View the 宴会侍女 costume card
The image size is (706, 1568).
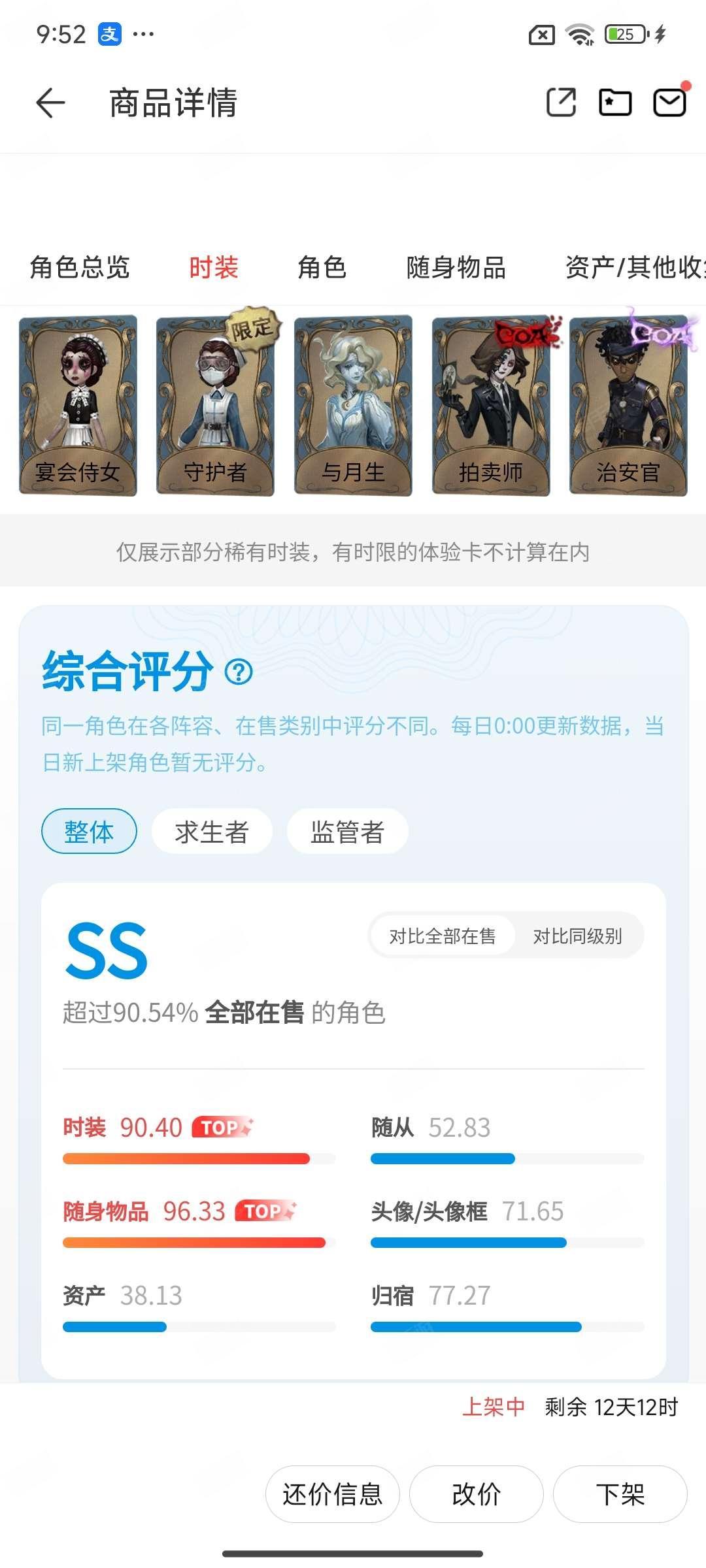78,405
